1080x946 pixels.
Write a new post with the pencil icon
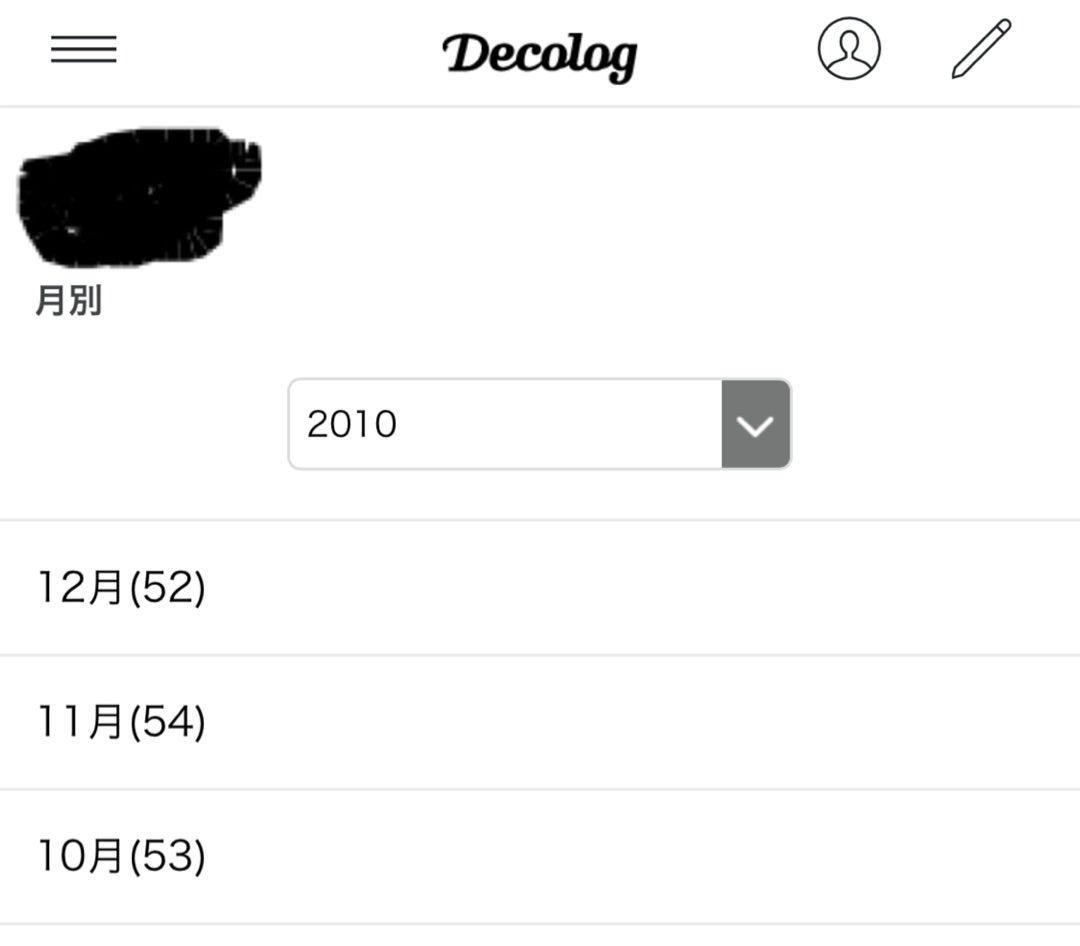pyautogui.click(x=980, y=49)
